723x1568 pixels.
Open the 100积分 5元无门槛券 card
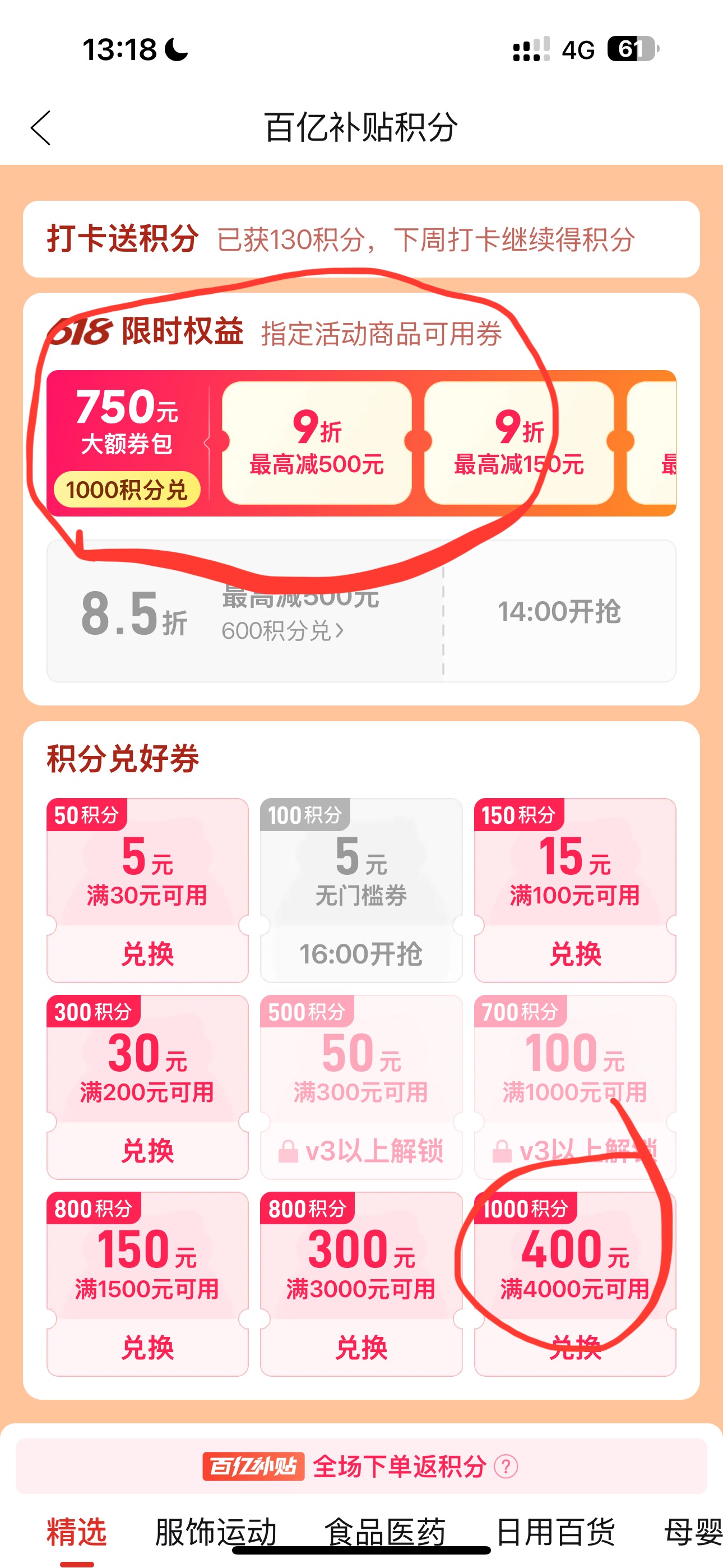tap(361, 890)
